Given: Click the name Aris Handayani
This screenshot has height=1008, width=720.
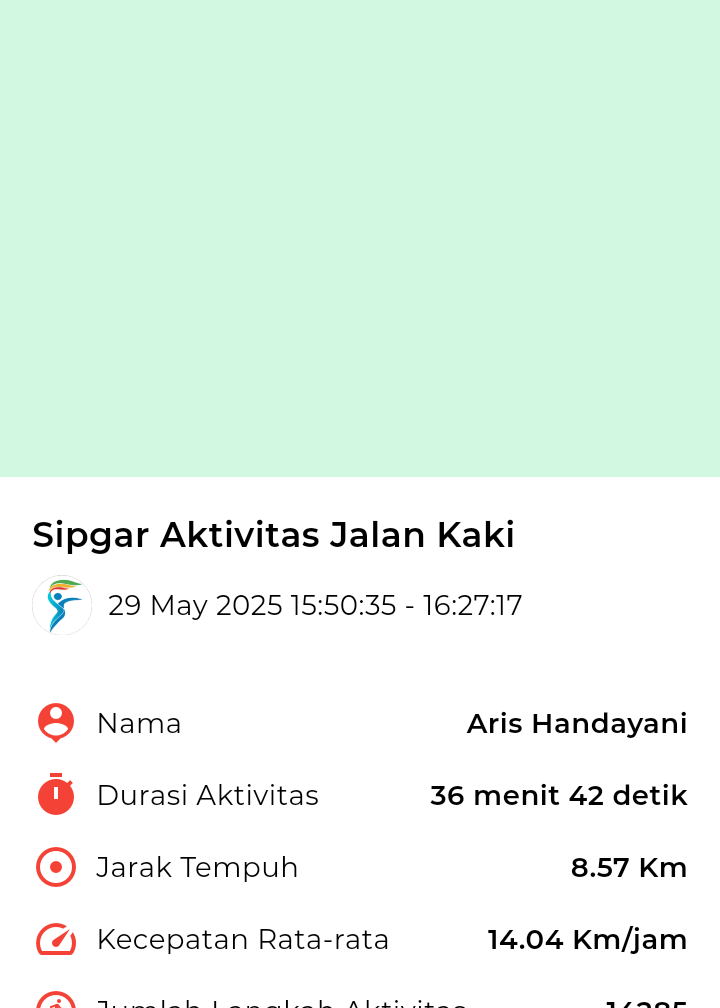Looking at the screenshot, I should pyautogui.click(x=577, y=722).
